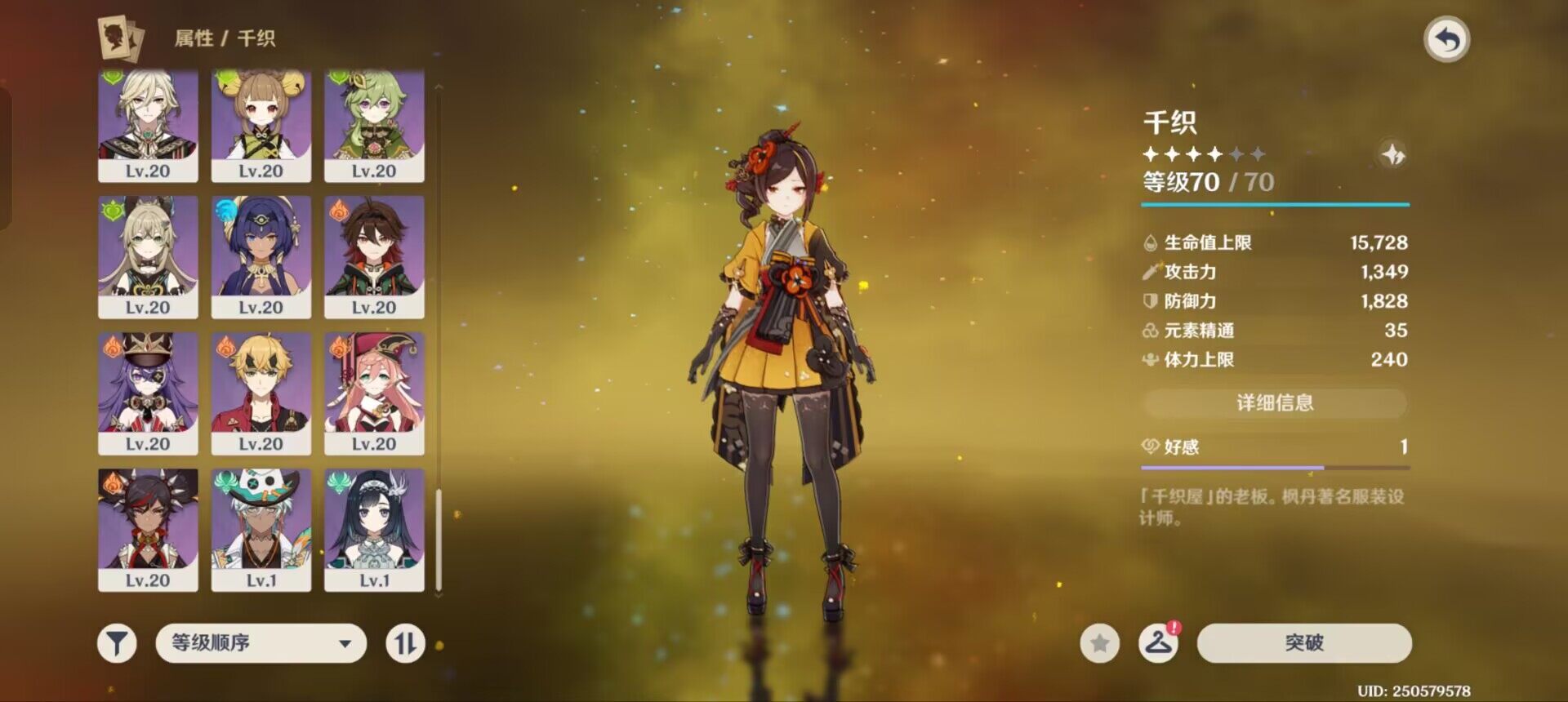Choose Candace's character card
Image resolution: width=1568 pixels, height=702 pixels.
[261, 255]
